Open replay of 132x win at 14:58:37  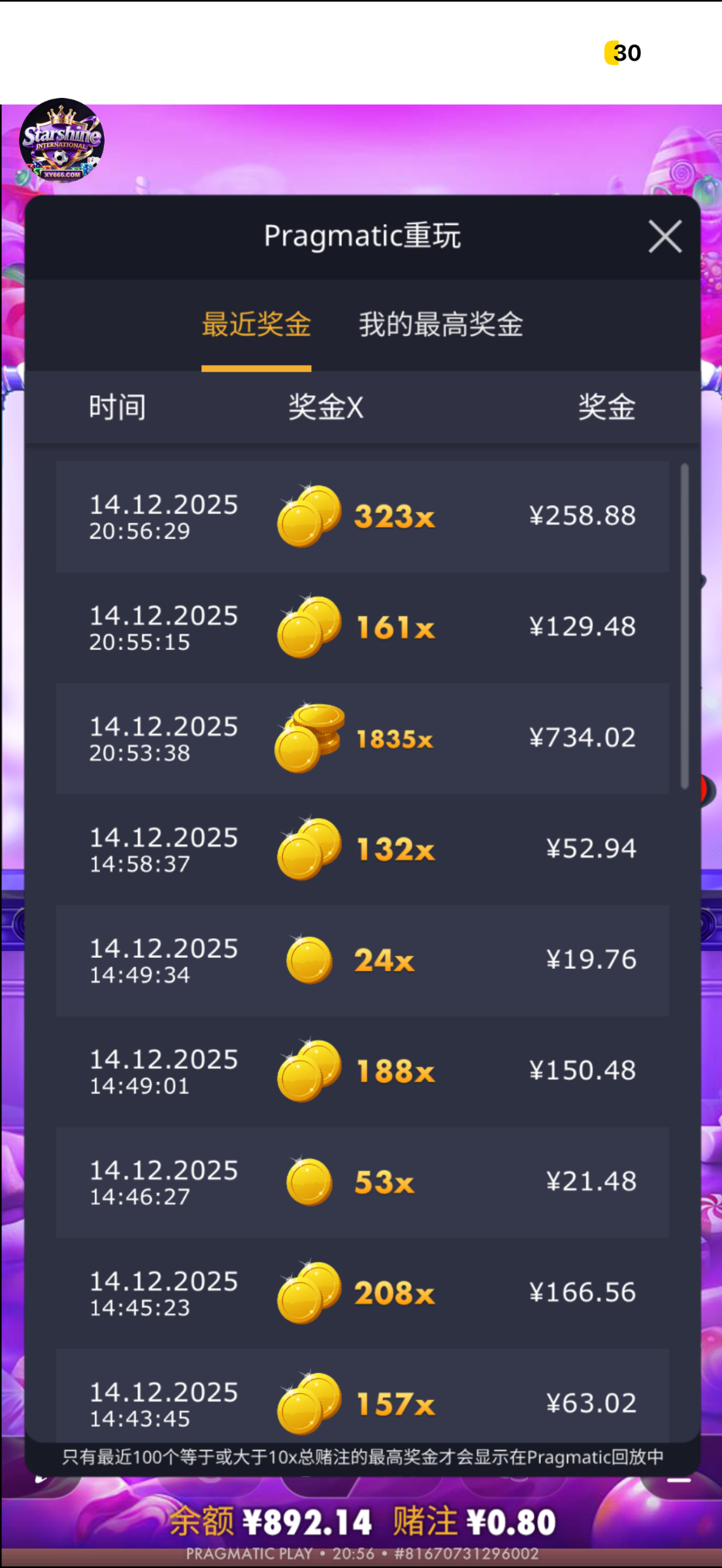[x=362, y=849]
